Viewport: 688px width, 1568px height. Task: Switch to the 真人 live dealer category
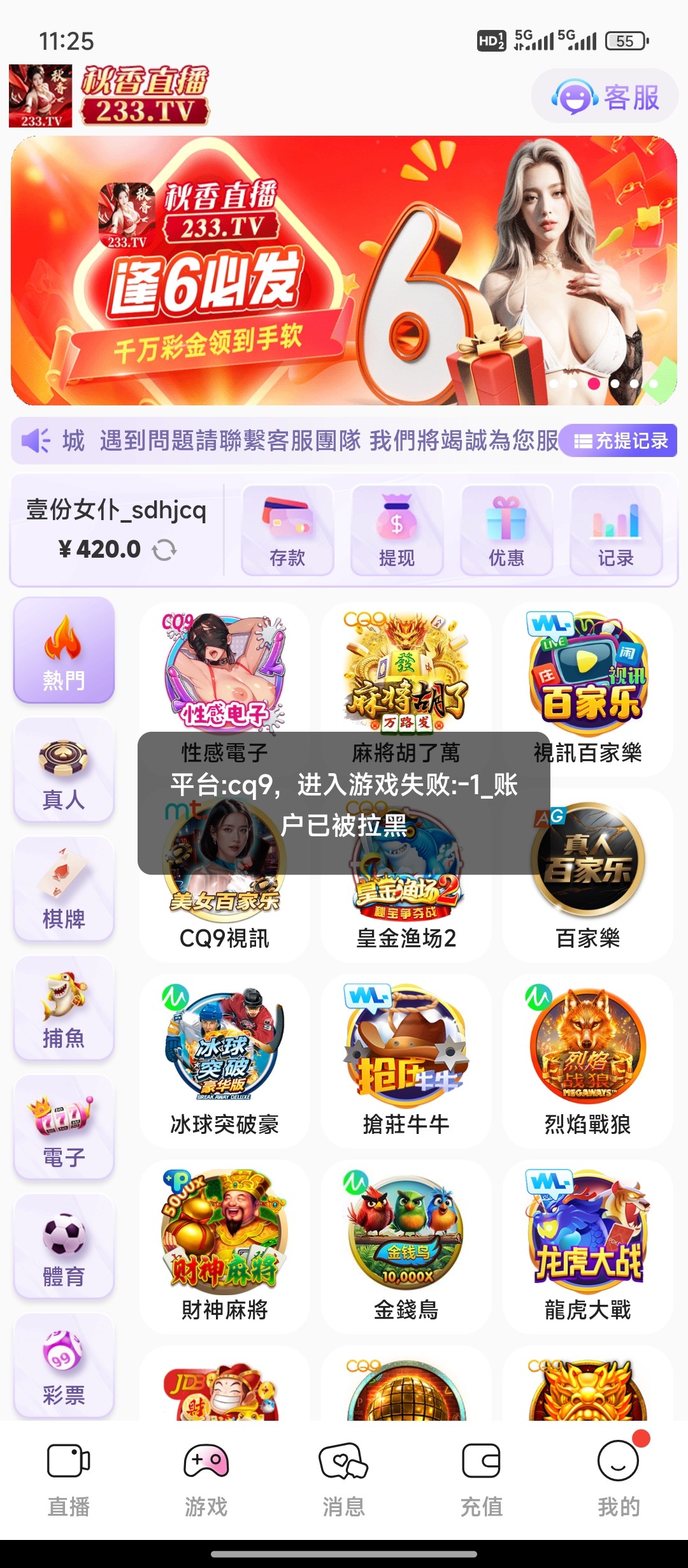tap(63, 768)
